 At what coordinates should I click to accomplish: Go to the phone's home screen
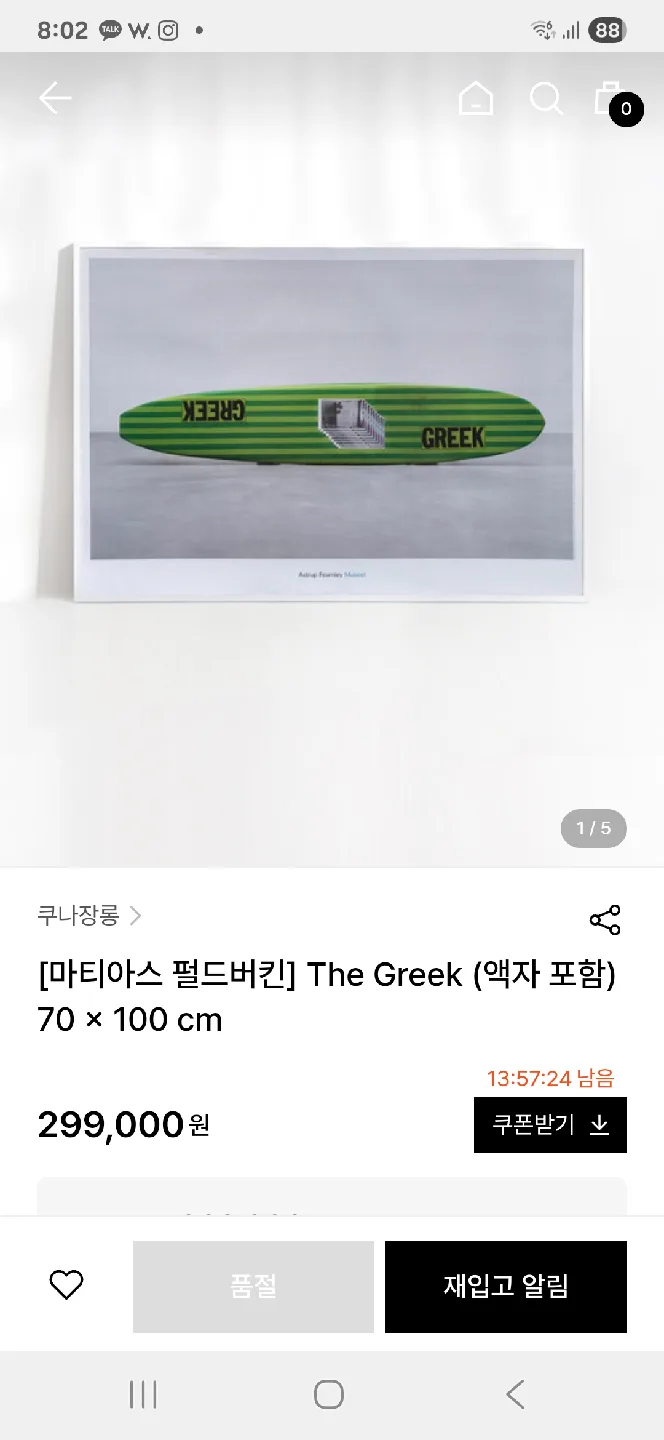click(x=329, y=1395)
